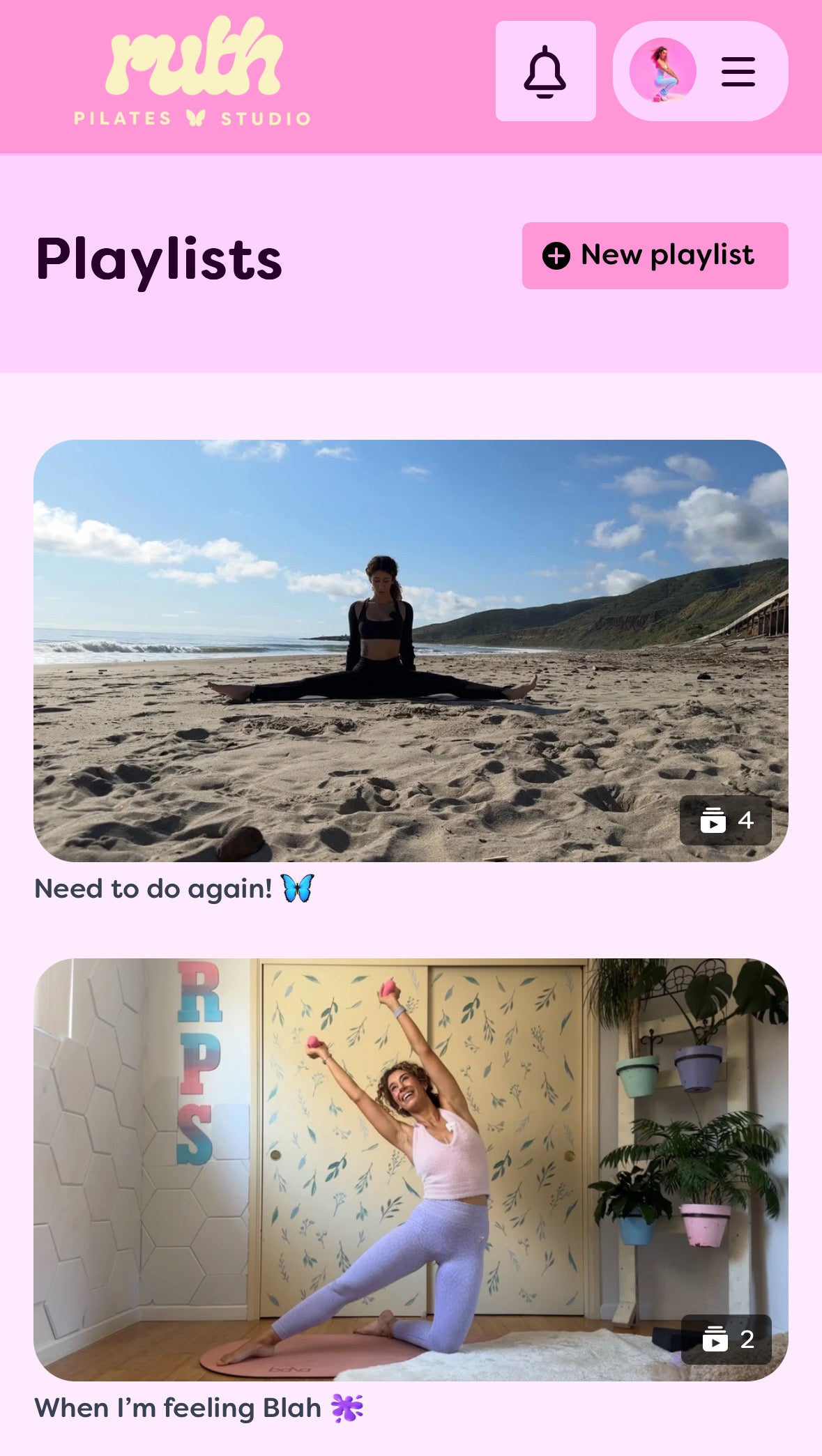Open the 'Need to do again!' playlist
822x1456 pixels.
coord(411,650)
